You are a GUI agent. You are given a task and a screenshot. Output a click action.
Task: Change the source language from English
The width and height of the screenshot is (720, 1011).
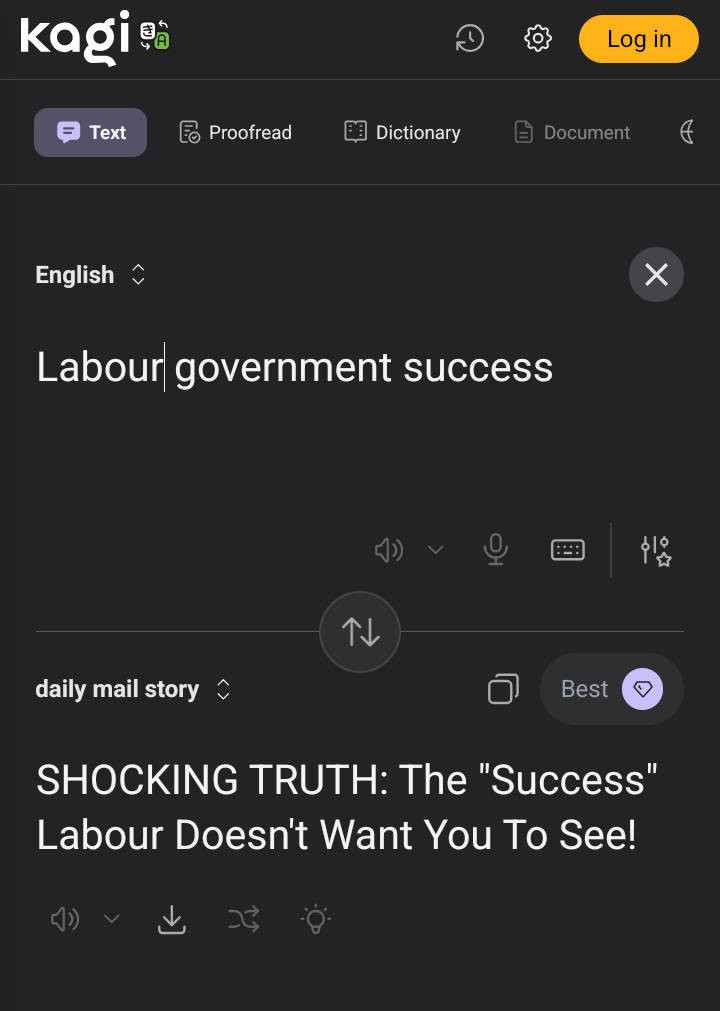pyautogui.click(x=91, y=275)
